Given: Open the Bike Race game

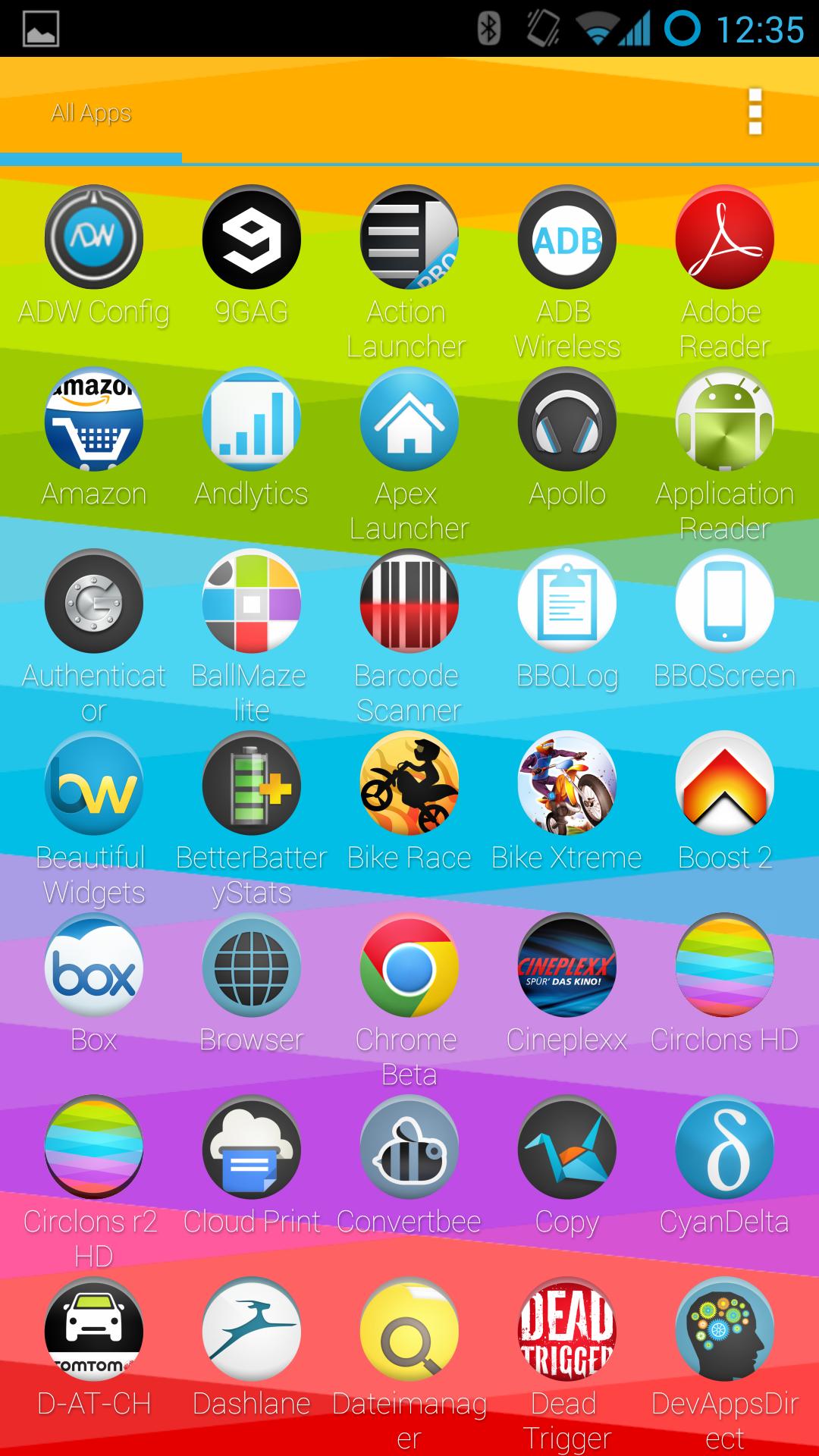Looking at the screenshot, I should click(409, 785).
